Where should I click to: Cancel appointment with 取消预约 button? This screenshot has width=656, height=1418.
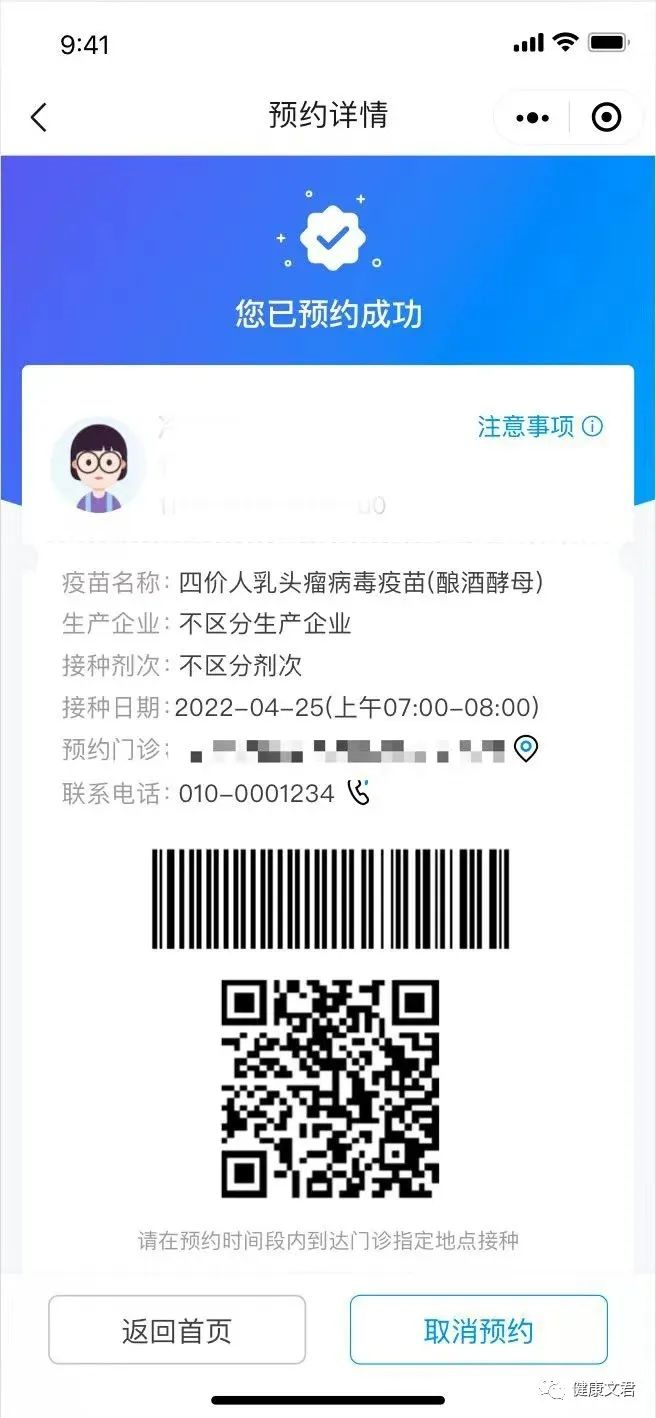coord(479,1330)
